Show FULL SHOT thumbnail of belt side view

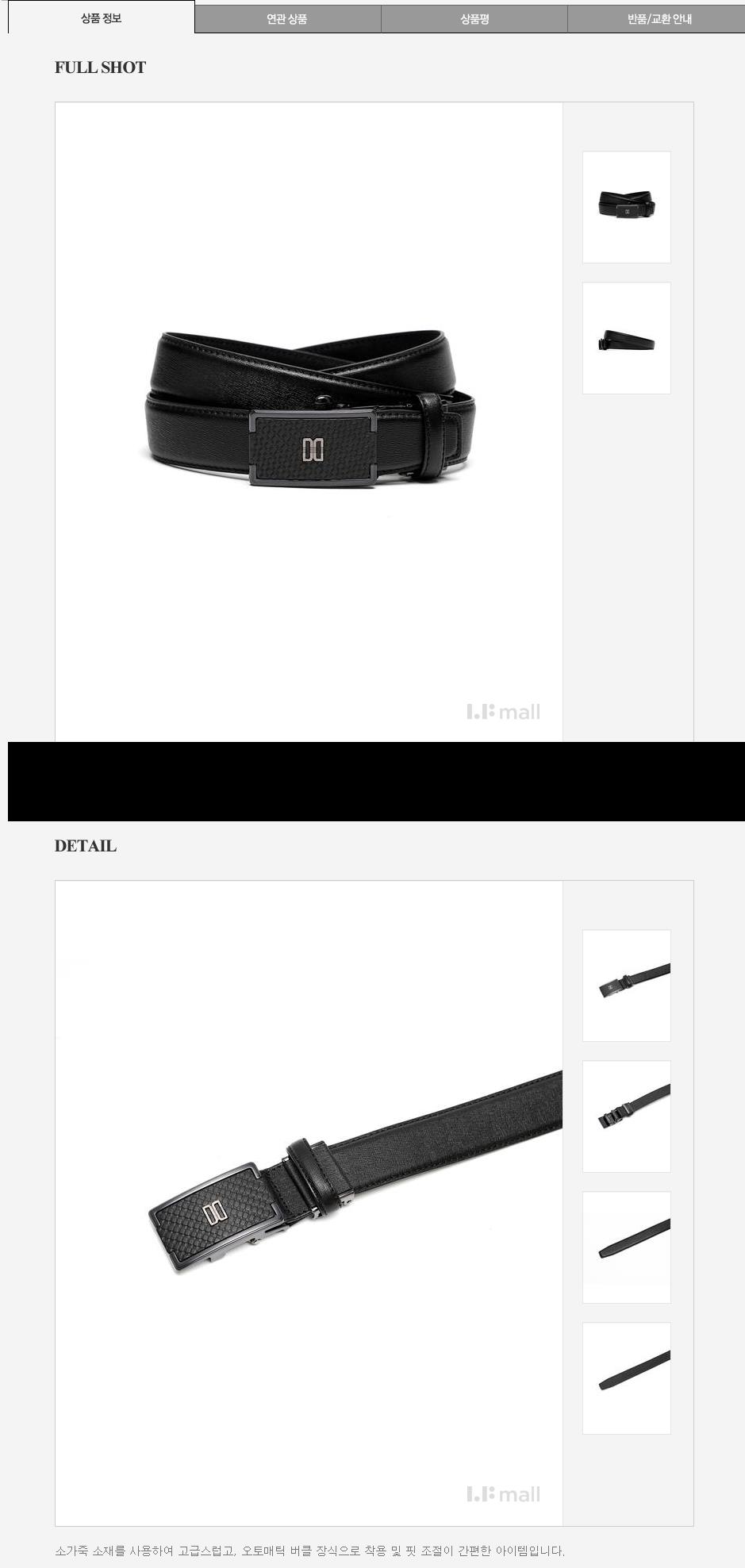(626, 338)
